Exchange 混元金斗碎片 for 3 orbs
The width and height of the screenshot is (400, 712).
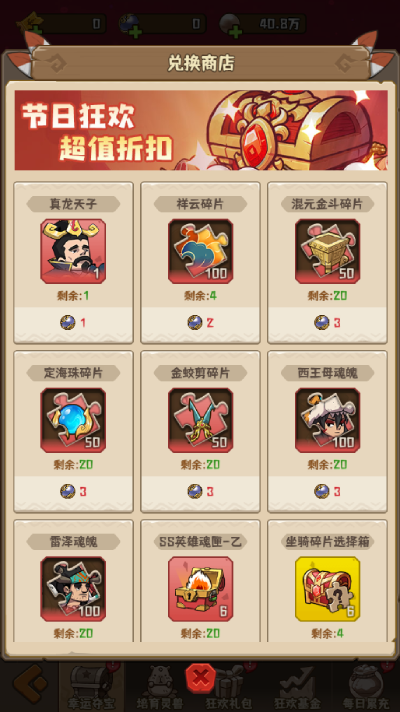(x=327, y=323)
